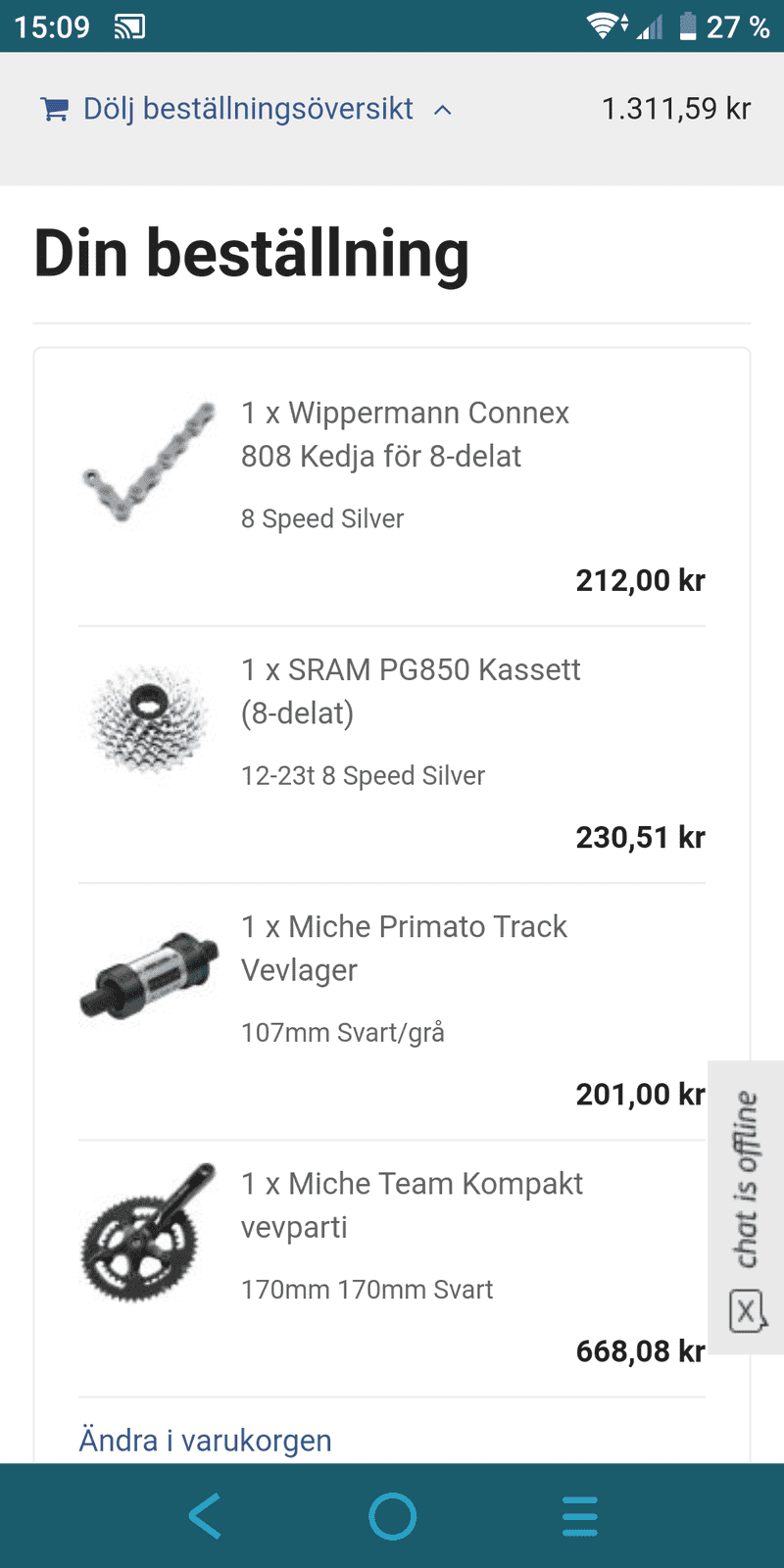Open the 'Ändra i varukorgen' link
The height and width of the screenshot is (1568, 784).
click(205, 1440)
